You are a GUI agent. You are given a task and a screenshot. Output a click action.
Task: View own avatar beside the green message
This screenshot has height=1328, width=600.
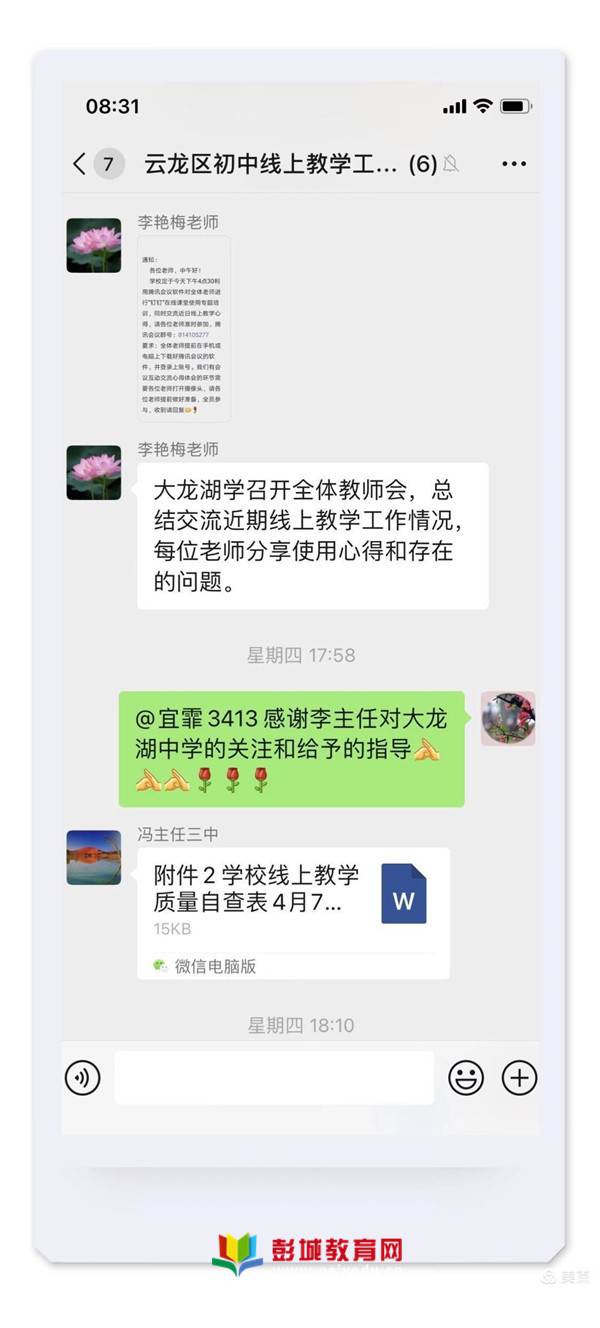point(508,718)
